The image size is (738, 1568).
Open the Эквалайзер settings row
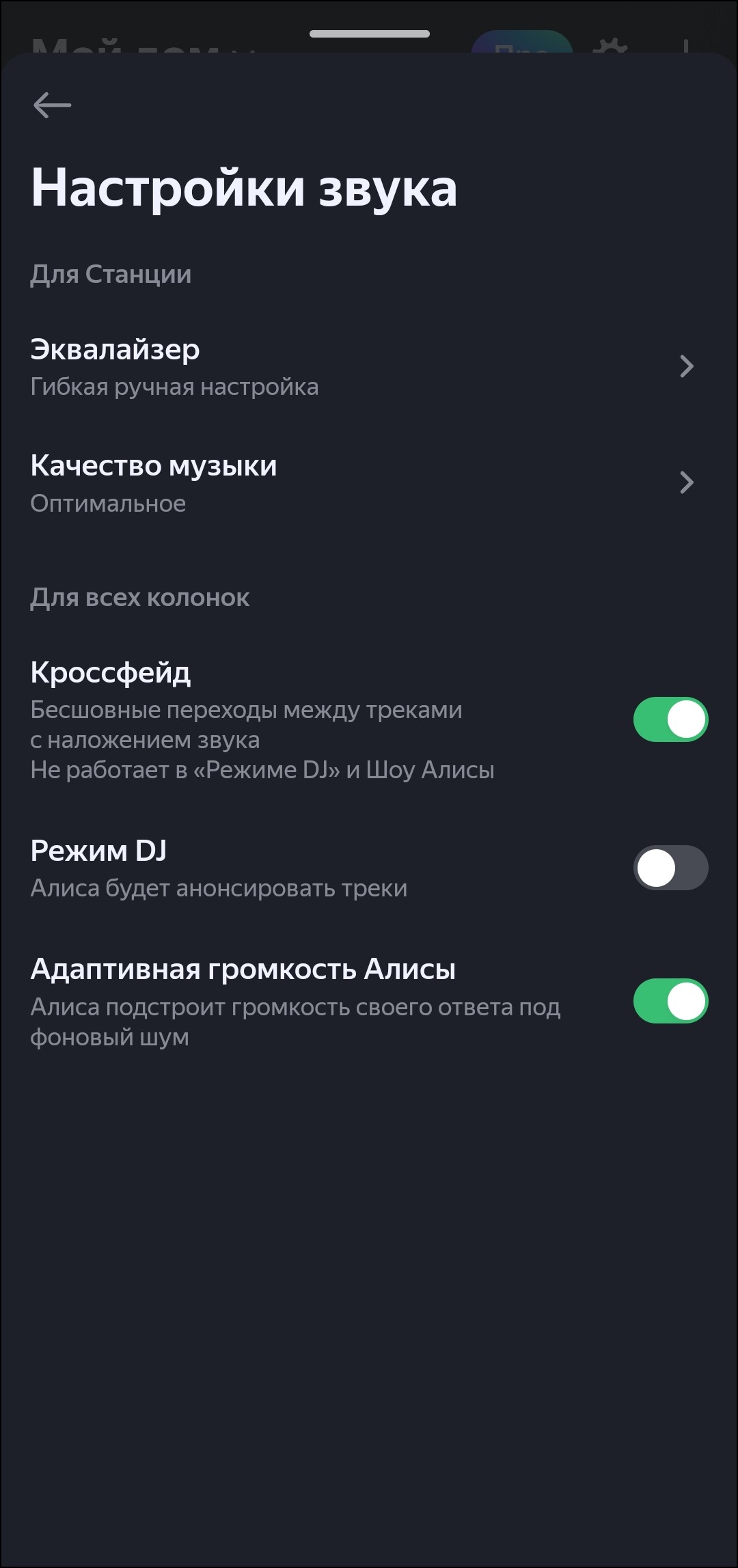(x=362, y=367)
